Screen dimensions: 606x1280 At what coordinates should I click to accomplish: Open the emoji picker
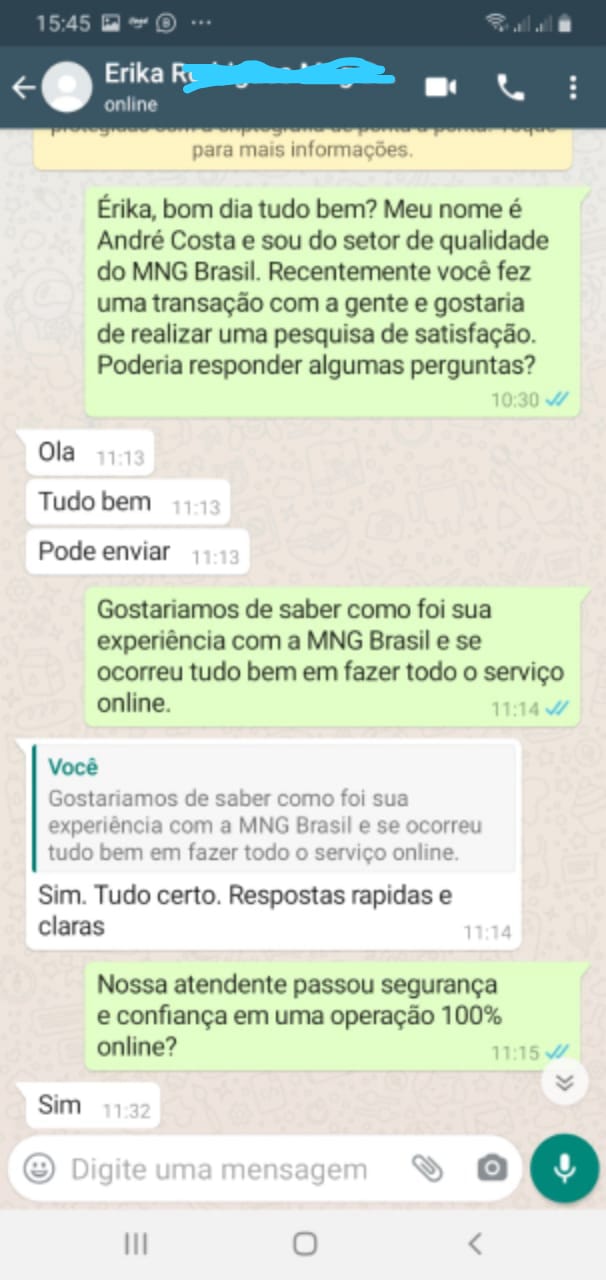[39, 1168]
